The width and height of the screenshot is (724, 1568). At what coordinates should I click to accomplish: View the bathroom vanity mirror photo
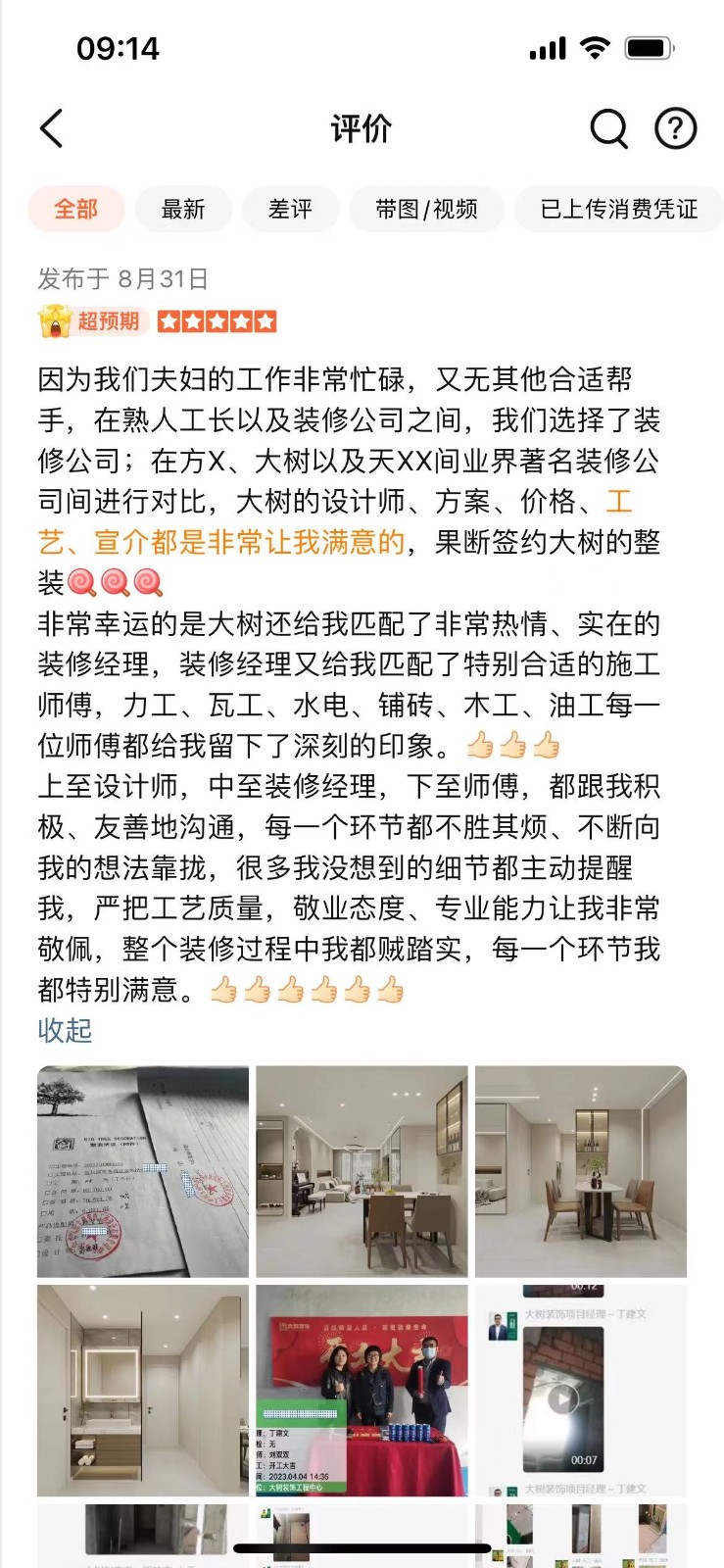(143, 1390)
